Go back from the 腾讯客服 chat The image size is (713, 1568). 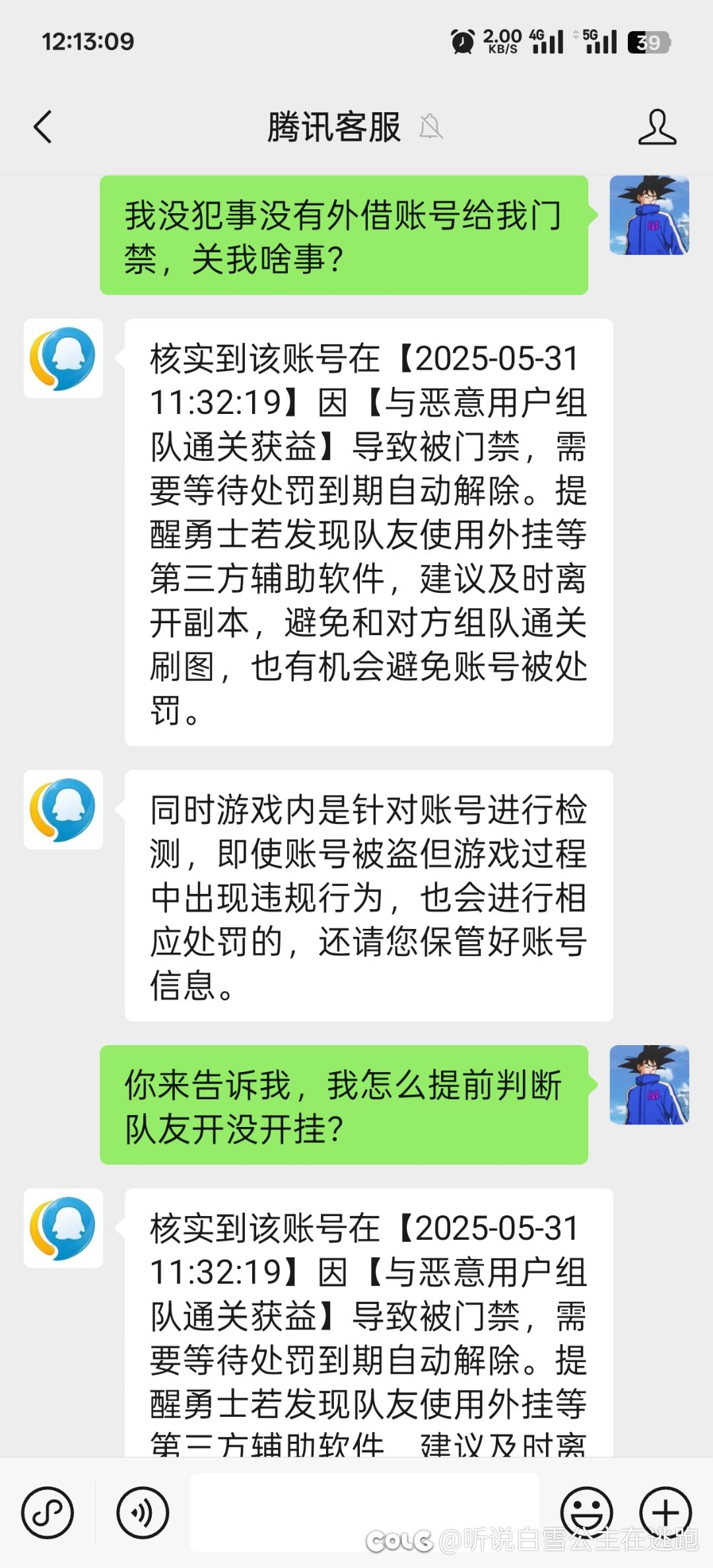43,127
